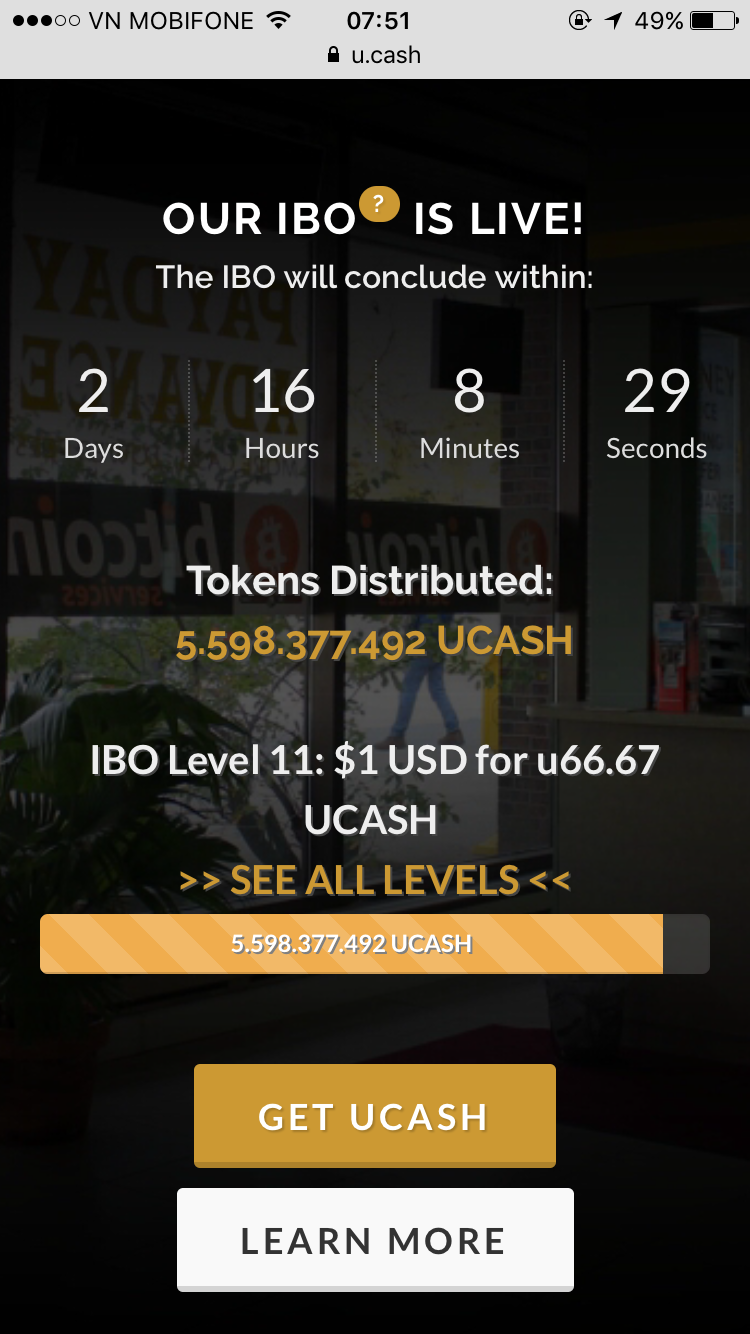Open the LEARN MORE button
The height and width of the screenshot is (1334, 750).
(x=374, y=1240)
